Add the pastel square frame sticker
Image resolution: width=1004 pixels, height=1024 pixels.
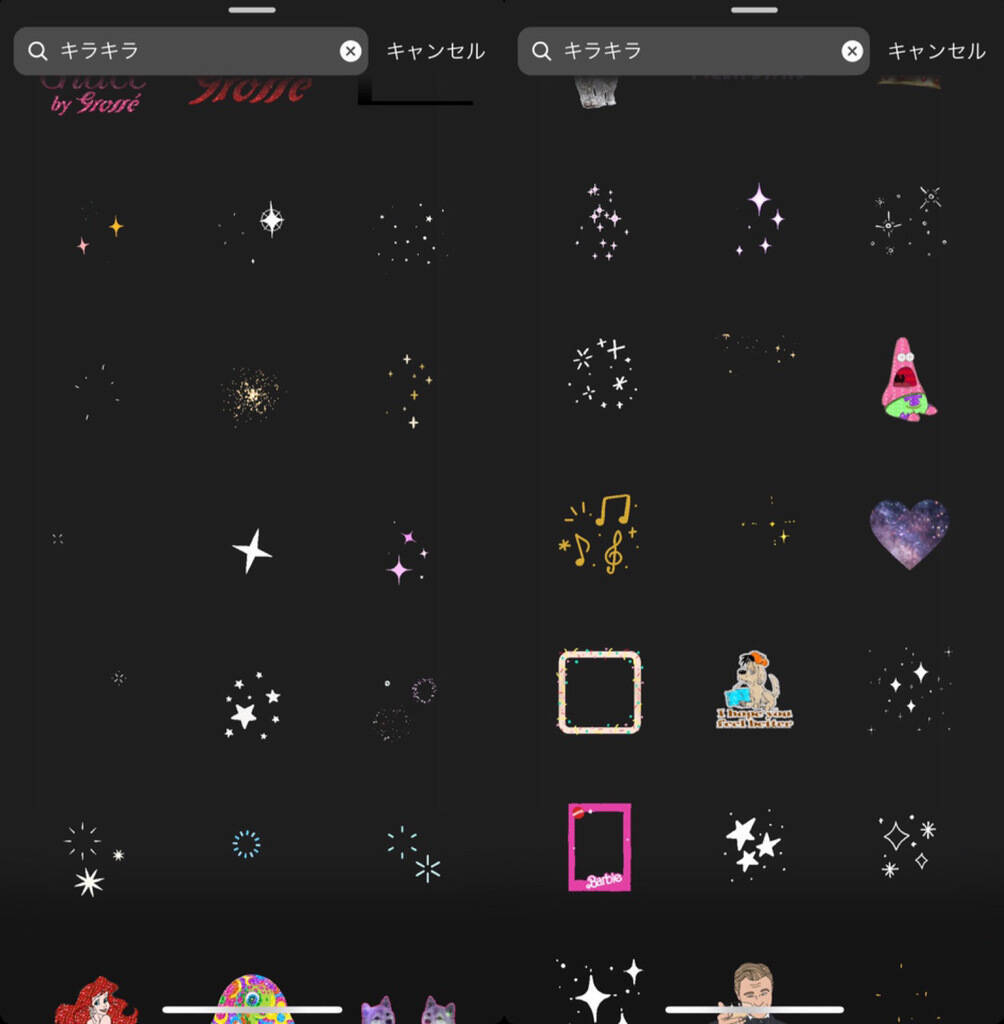599,691
